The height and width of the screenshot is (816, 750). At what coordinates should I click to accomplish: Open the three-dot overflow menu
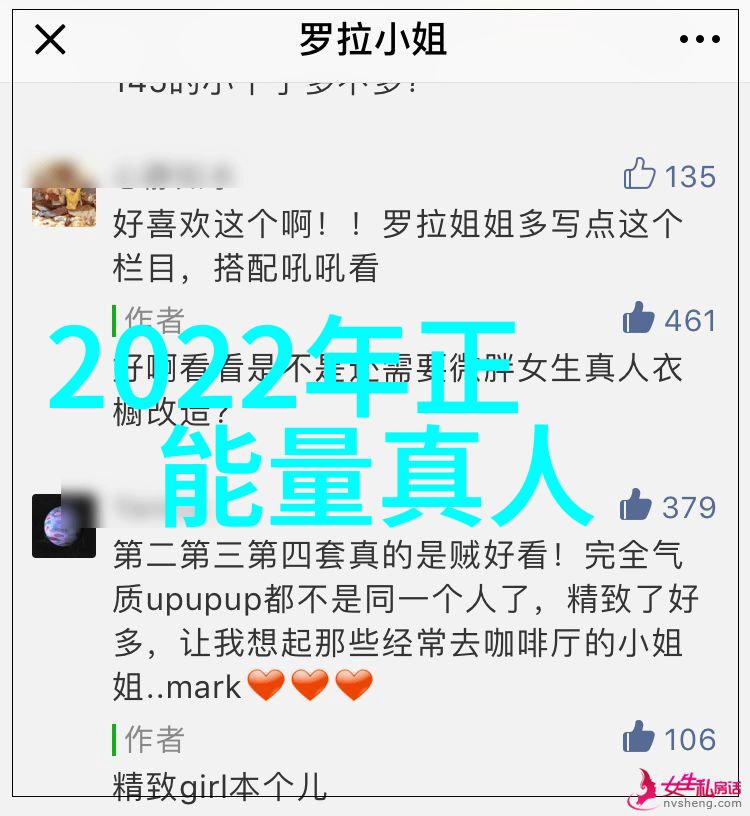coord(699,40)
